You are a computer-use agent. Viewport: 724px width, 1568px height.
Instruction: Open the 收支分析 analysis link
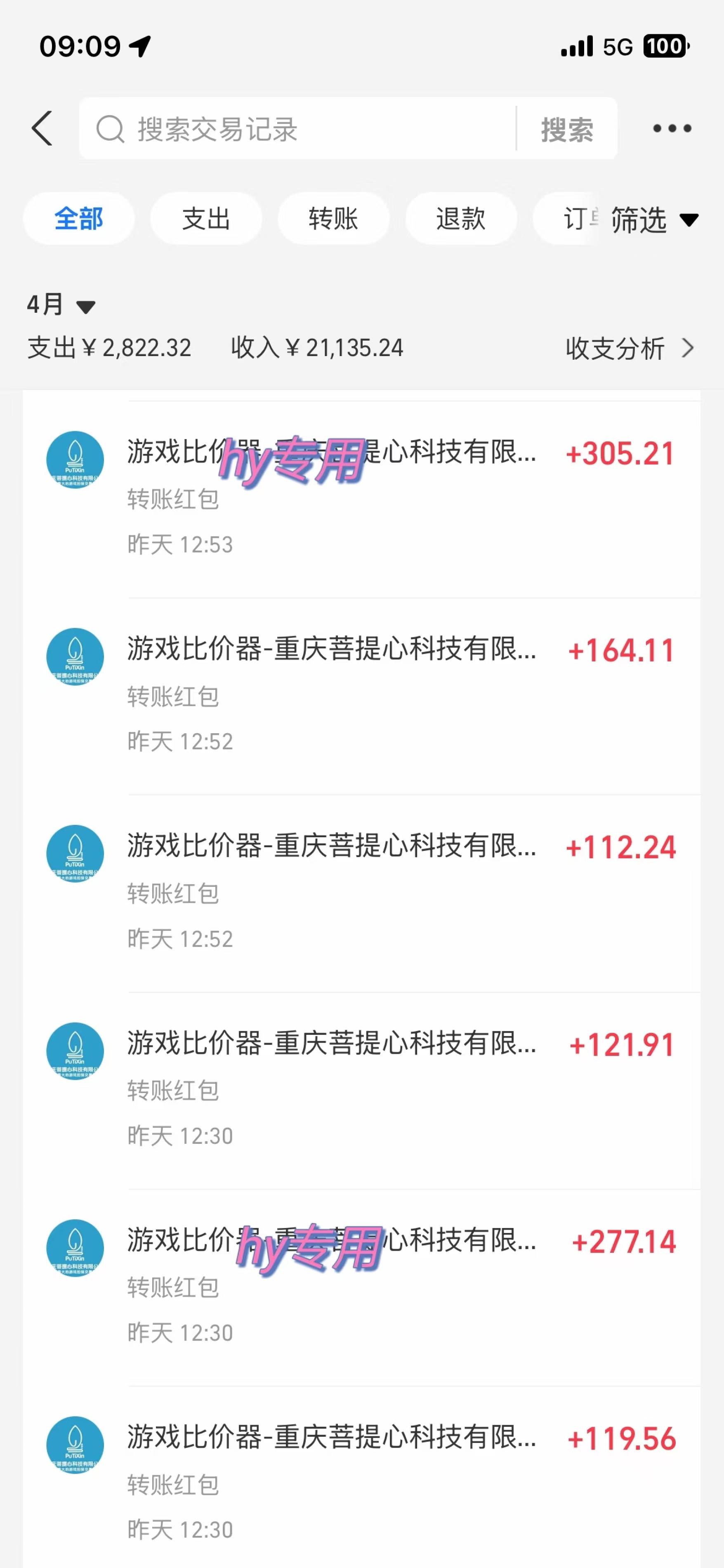pos(615,348)
